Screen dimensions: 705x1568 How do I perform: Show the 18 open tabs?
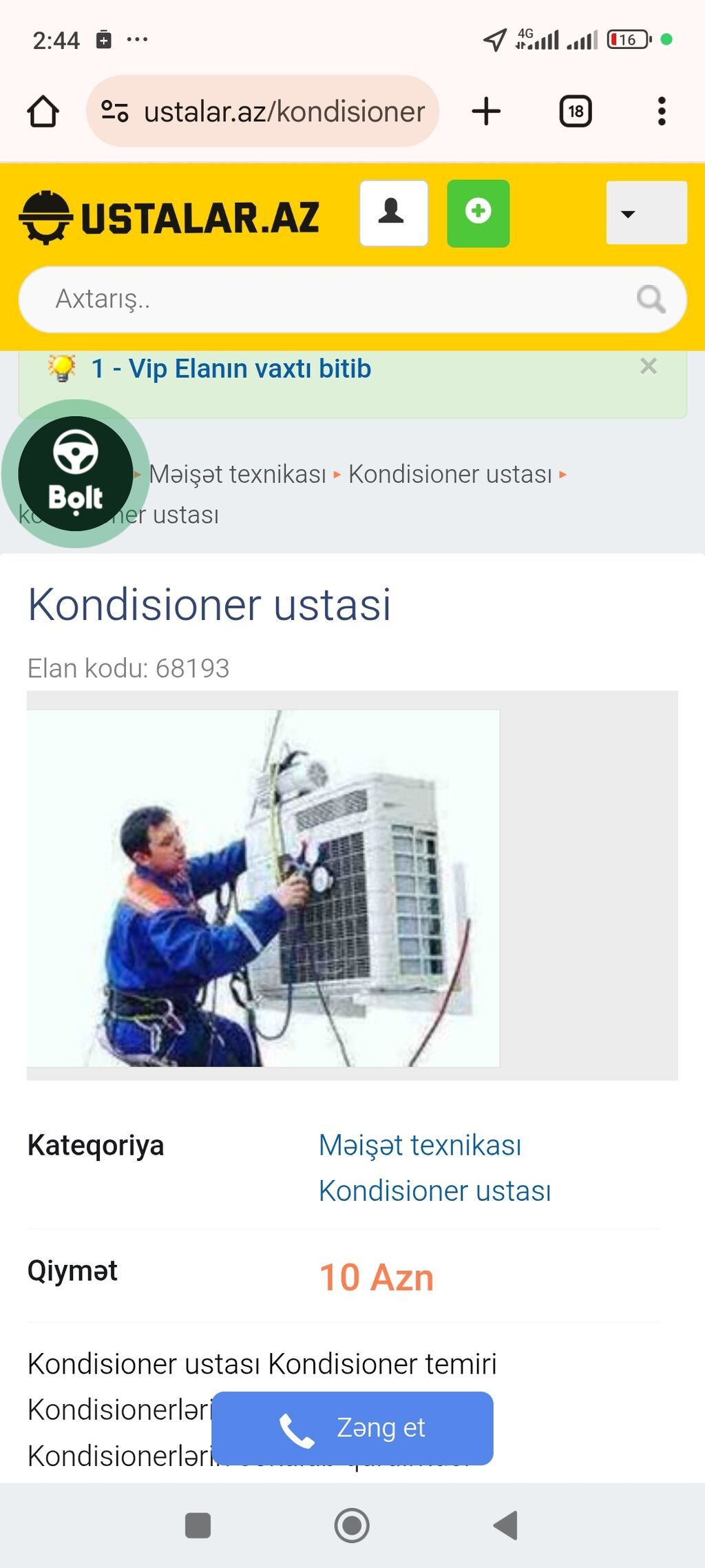(x=576, y=112)
